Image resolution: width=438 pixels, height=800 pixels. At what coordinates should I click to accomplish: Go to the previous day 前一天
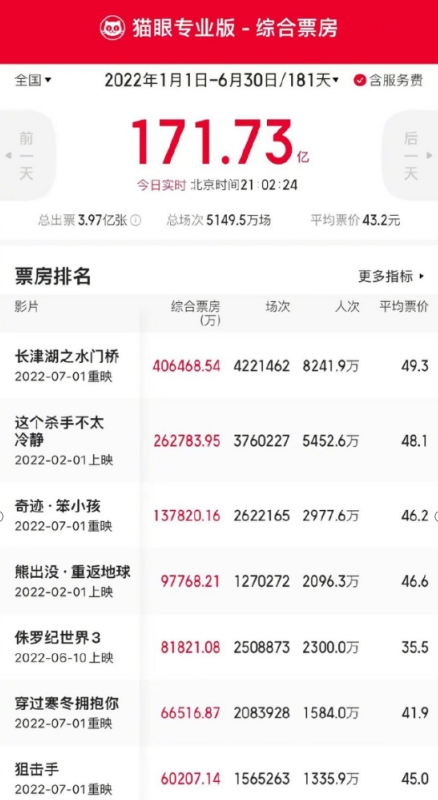pyautogui.click(x=26, y=155)
